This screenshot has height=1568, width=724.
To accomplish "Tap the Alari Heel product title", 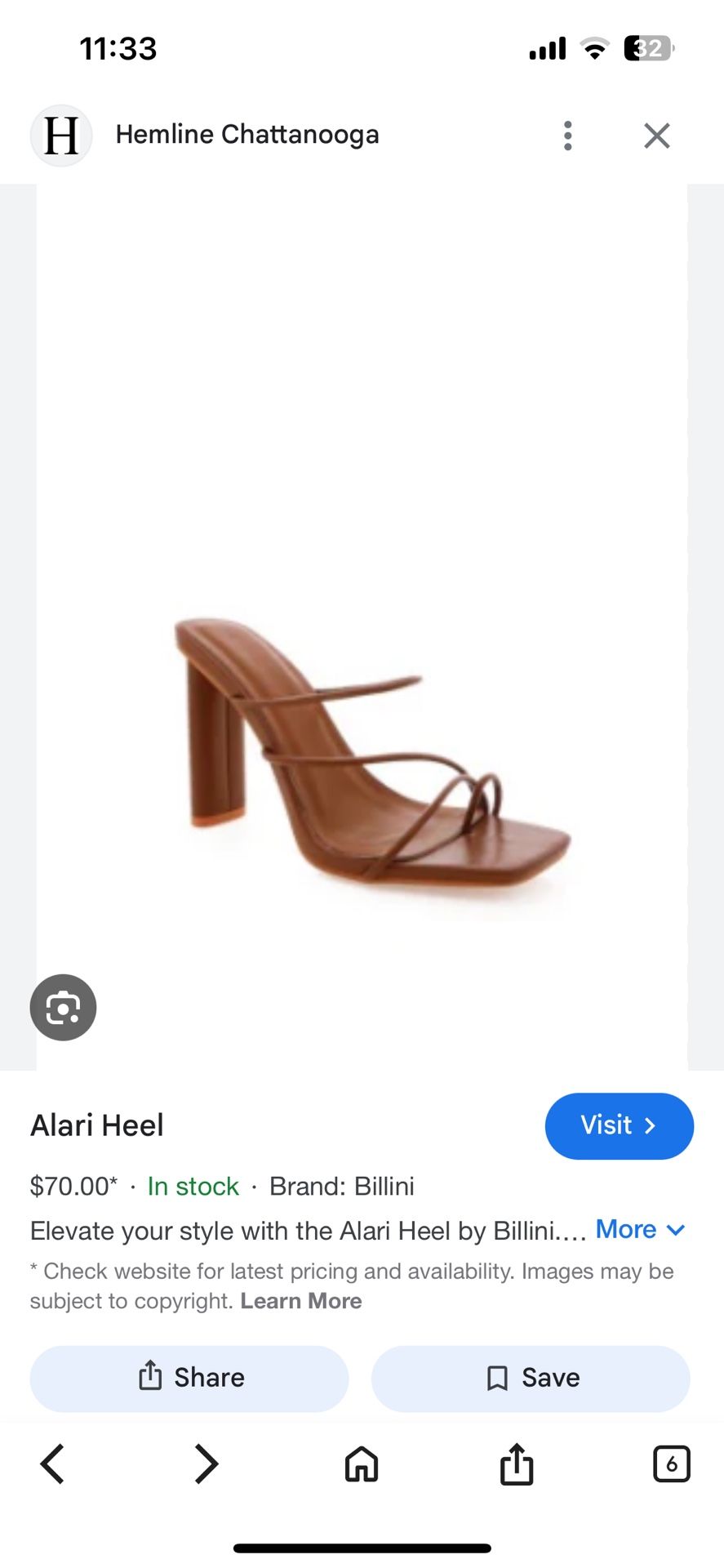I will [x=96, y=1125].
